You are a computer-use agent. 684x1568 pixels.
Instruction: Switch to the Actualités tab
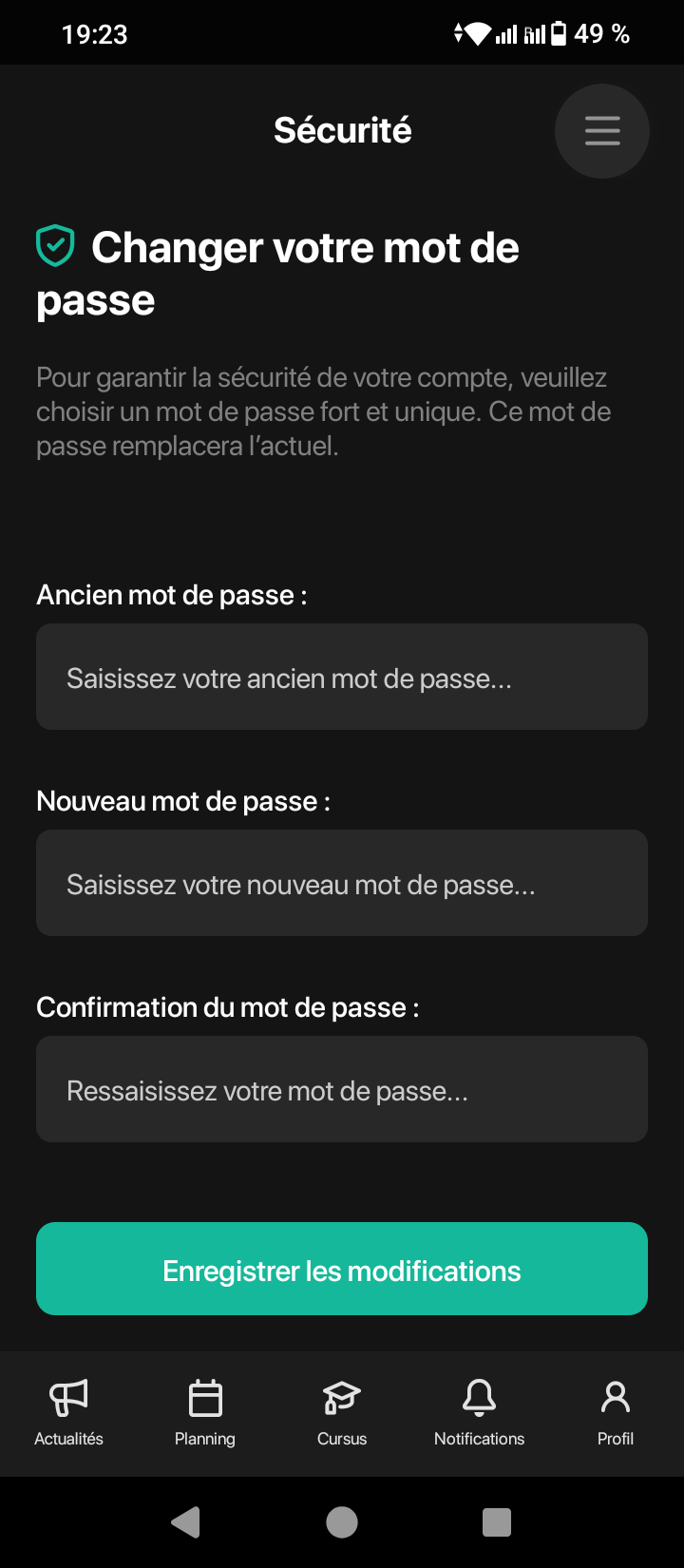(x=68, y=1412)
